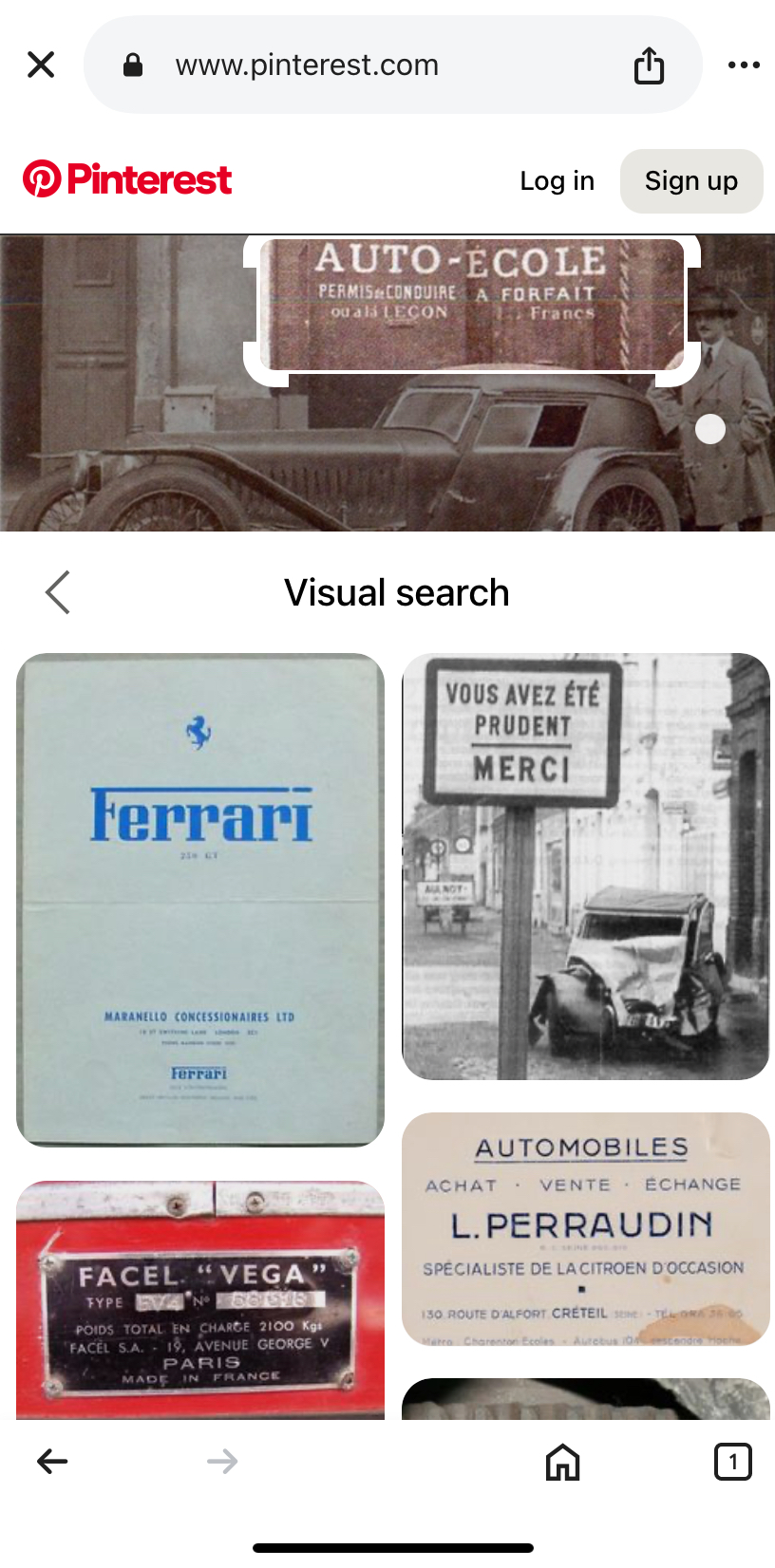Image resolution: width=775 pixels, height=1568 pixels.
Task: Navigate back in browser history
Action: (x=52, y=1461)
